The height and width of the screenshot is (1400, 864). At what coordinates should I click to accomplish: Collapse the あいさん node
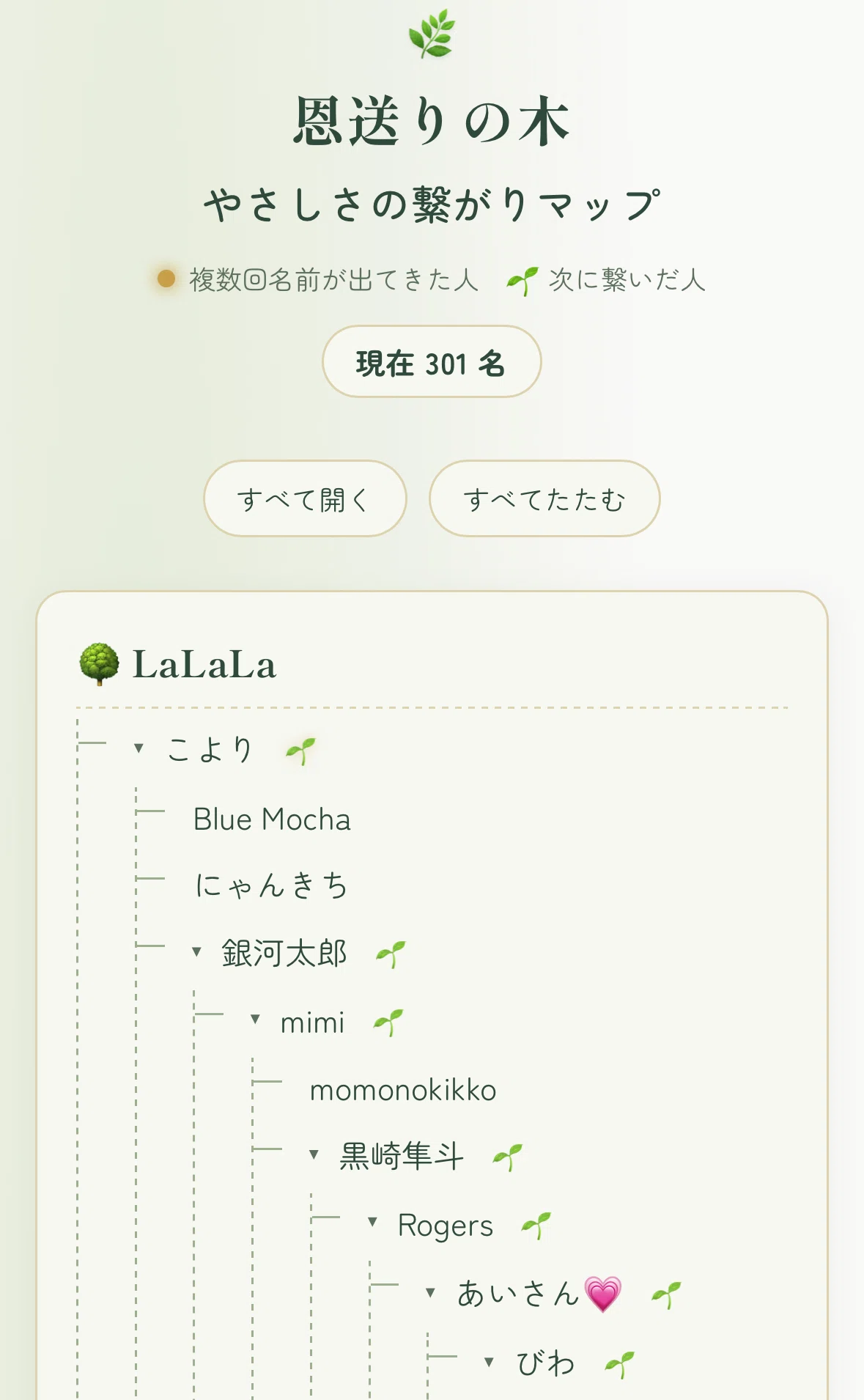(x=430, y=1292)
